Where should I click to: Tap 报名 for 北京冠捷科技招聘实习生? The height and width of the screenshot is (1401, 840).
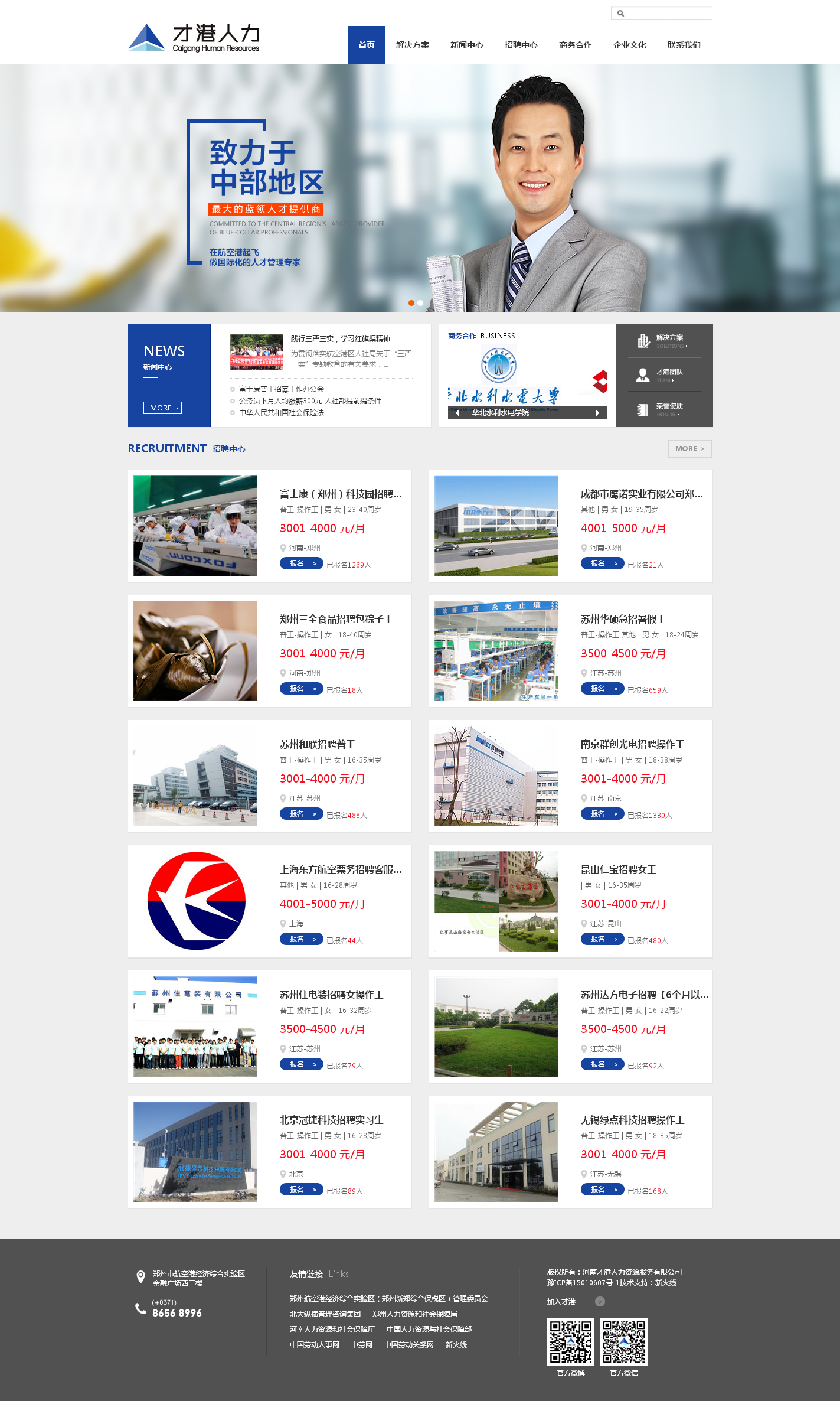301,1190
